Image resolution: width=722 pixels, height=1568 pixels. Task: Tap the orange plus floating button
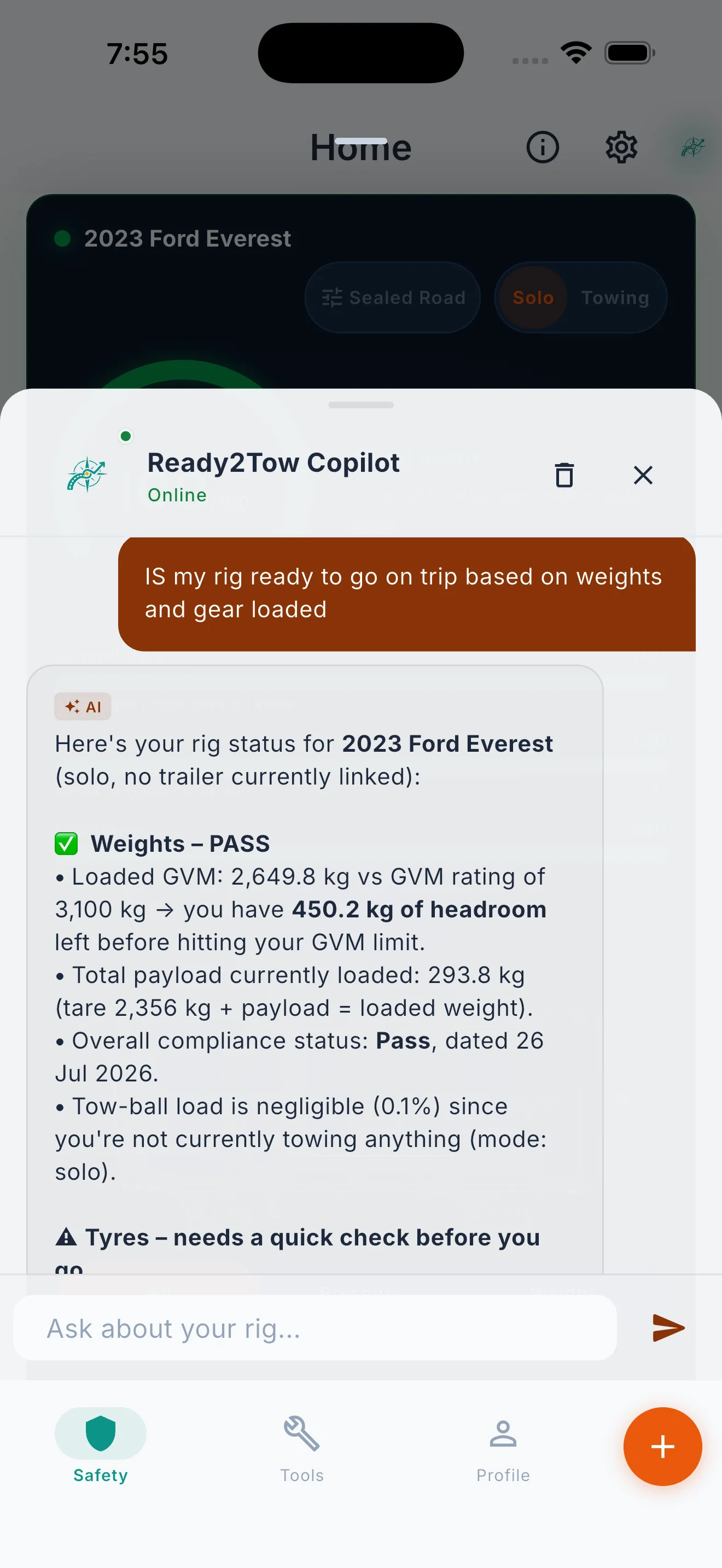(x=662, y=1446)
